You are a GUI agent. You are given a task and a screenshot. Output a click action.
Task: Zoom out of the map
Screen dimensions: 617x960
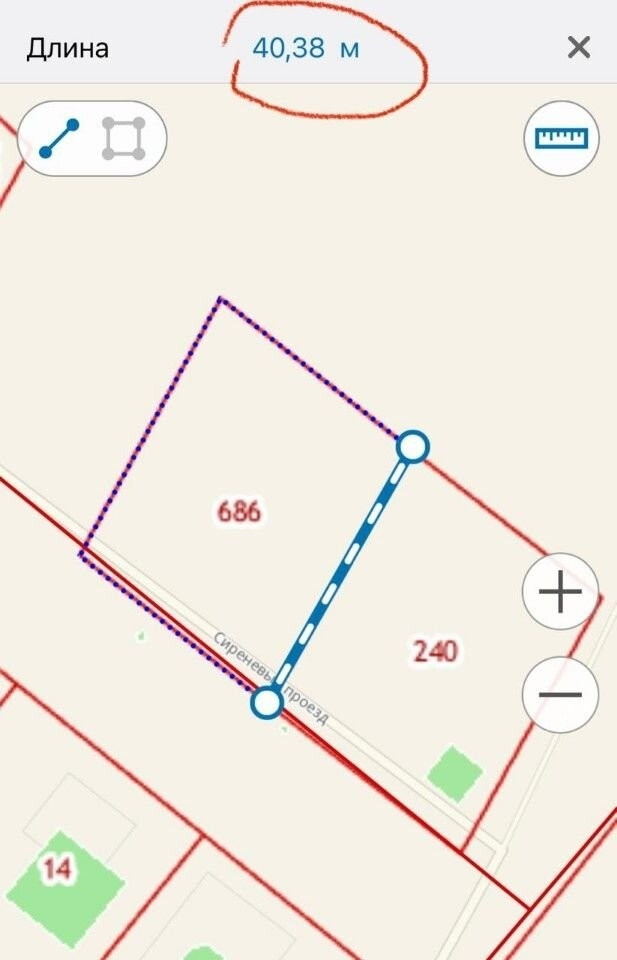[560, 695]
